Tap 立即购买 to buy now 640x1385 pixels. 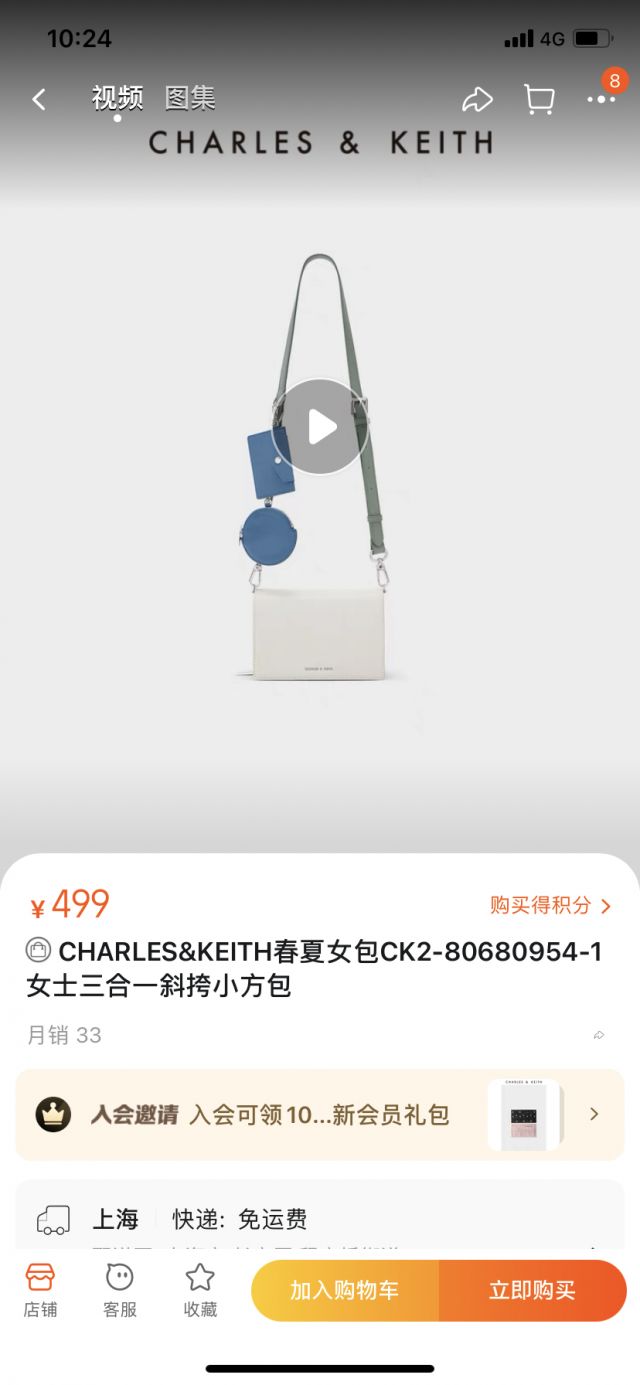(532, 1290)
